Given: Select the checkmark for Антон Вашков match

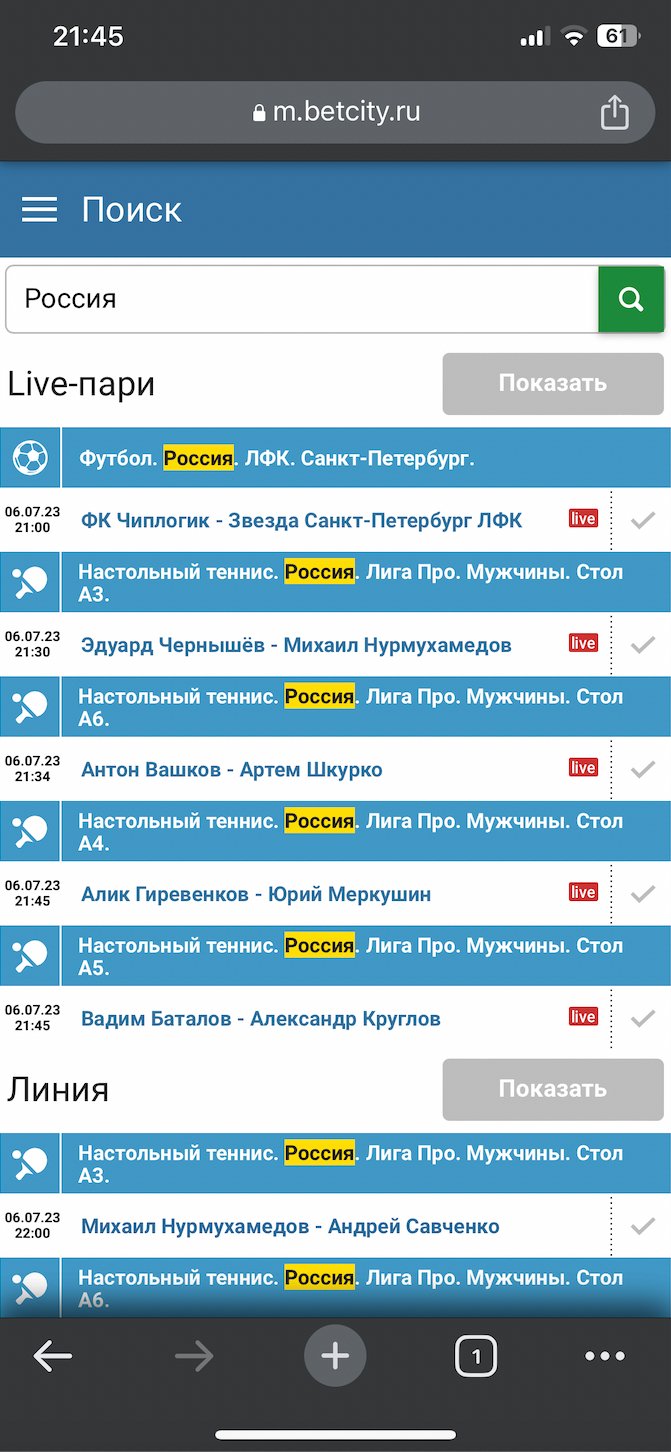Looking at the screenshot, I should pos(643,770).
